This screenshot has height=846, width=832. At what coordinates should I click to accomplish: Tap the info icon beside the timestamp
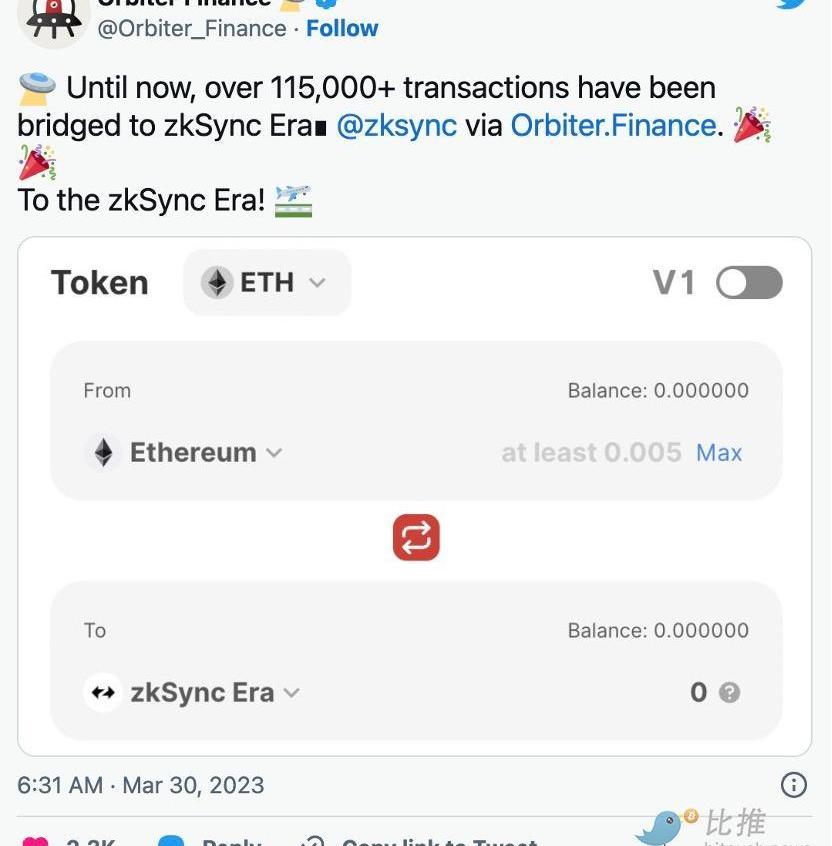tap(793, 785)
